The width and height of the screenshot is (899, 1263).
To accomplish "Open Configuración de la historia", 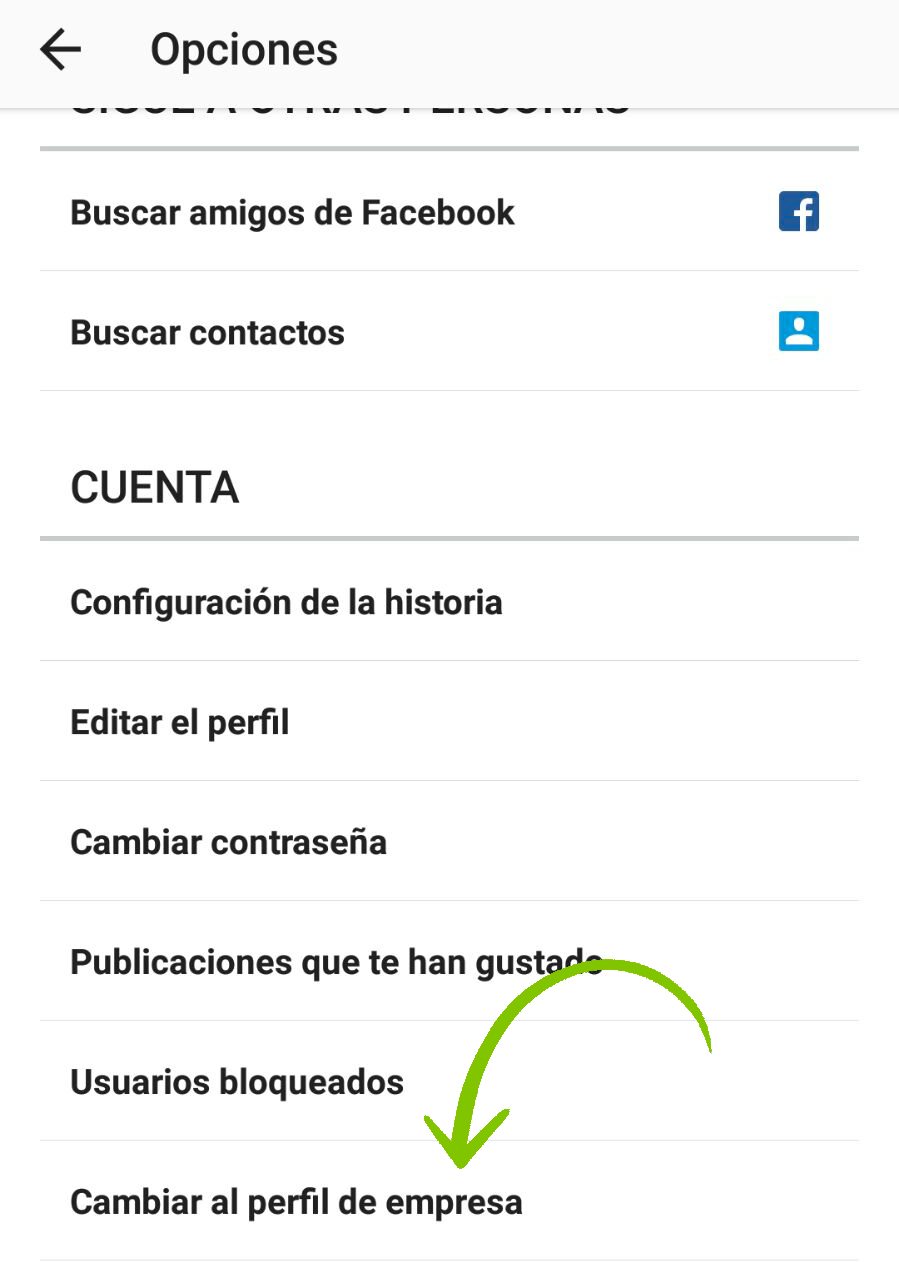I will click(x=286, y=603).
